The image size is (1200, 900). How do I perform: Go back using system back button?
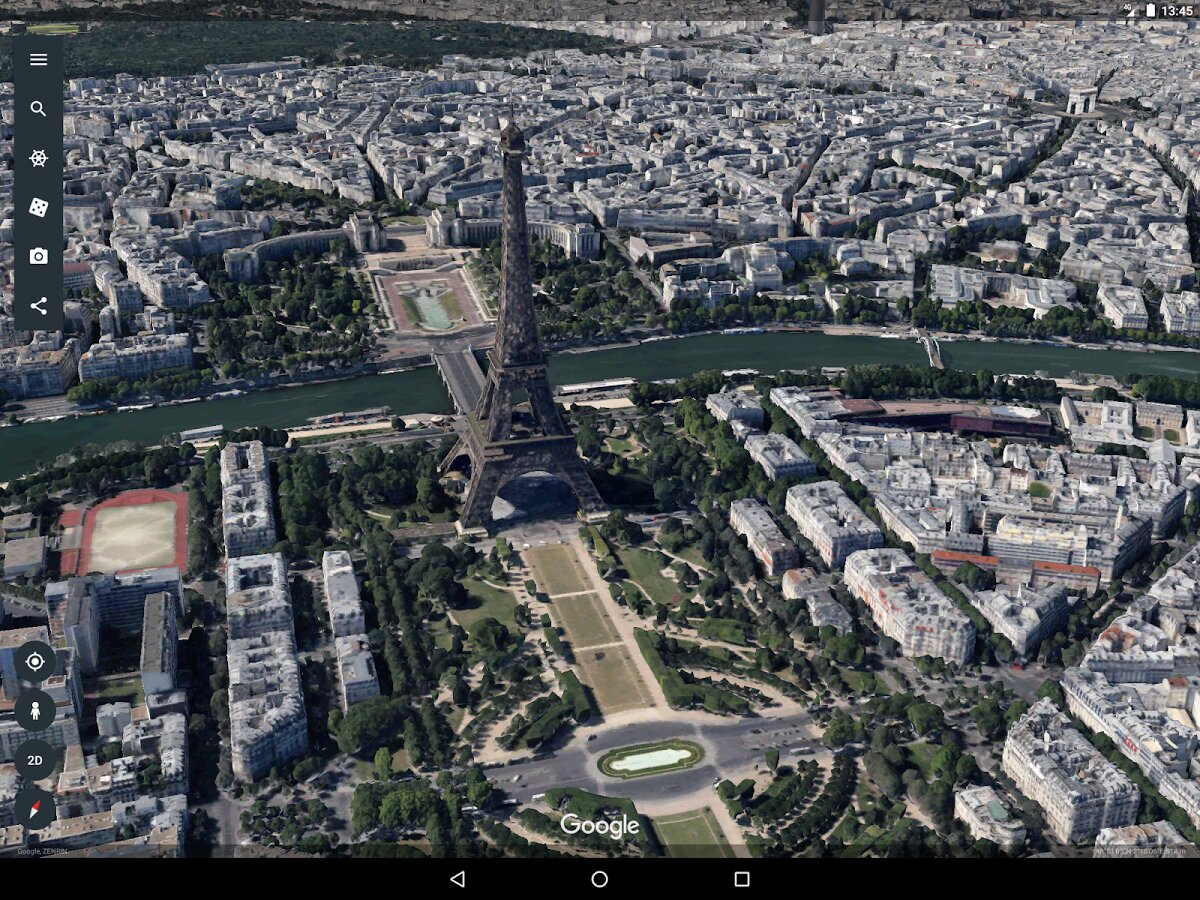(x=457, y=879)
